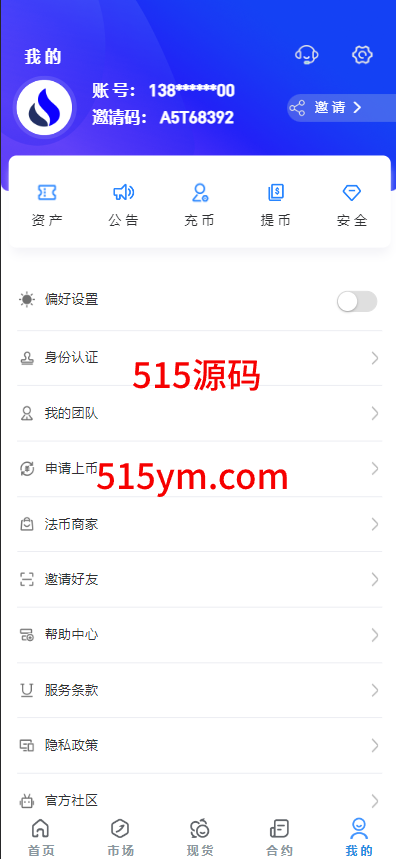Image resolution: width=396 pixels, height=859 pixels.
Task: Open 隐私政策 row
Action: tap(199, 746)
